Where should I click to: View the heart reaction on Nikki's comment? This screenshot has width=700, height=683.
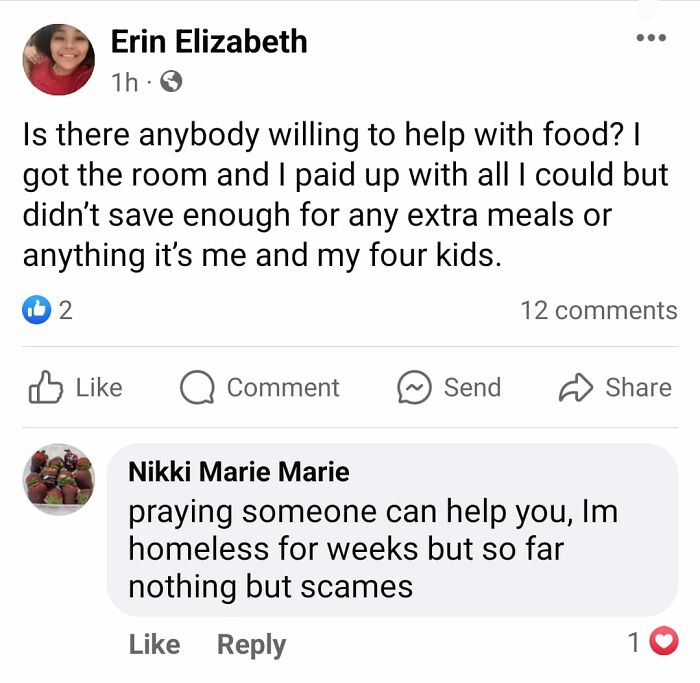663,642
